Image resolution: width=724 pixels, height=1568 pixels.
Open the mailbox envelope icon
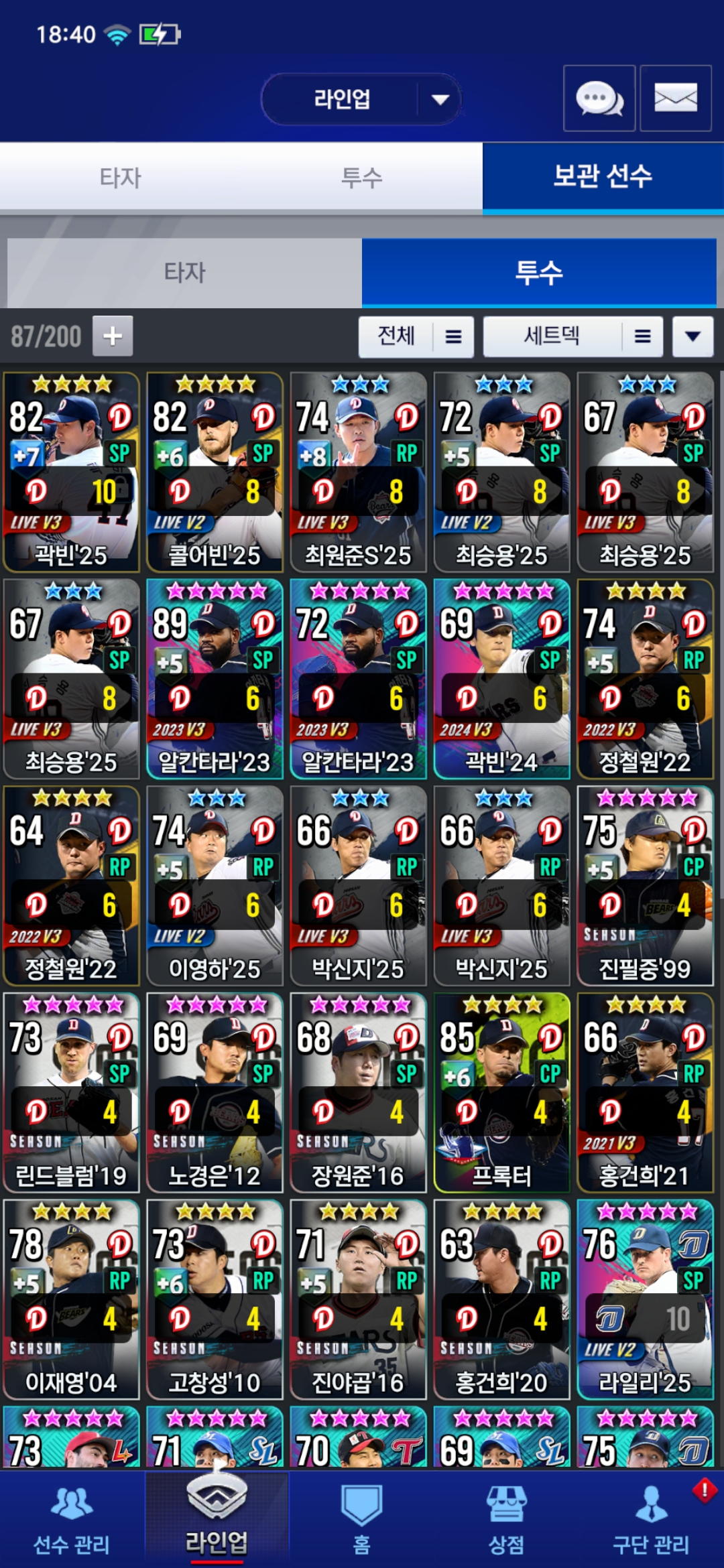[675, 99]
